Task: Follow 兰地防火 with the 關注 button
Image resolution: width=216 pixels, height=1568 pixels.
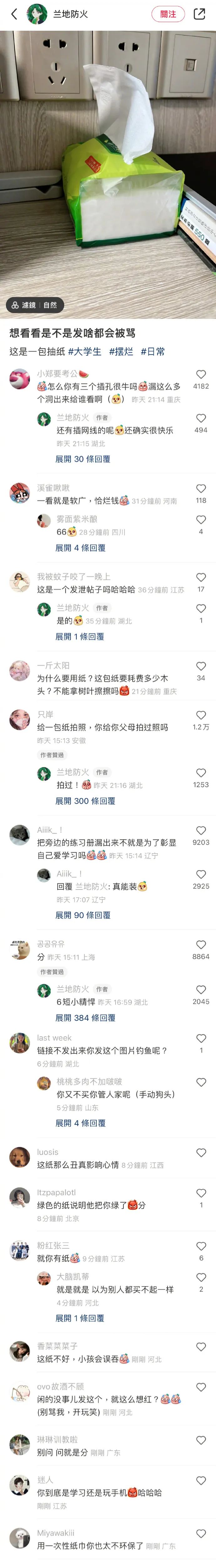Action: (168, 14)
